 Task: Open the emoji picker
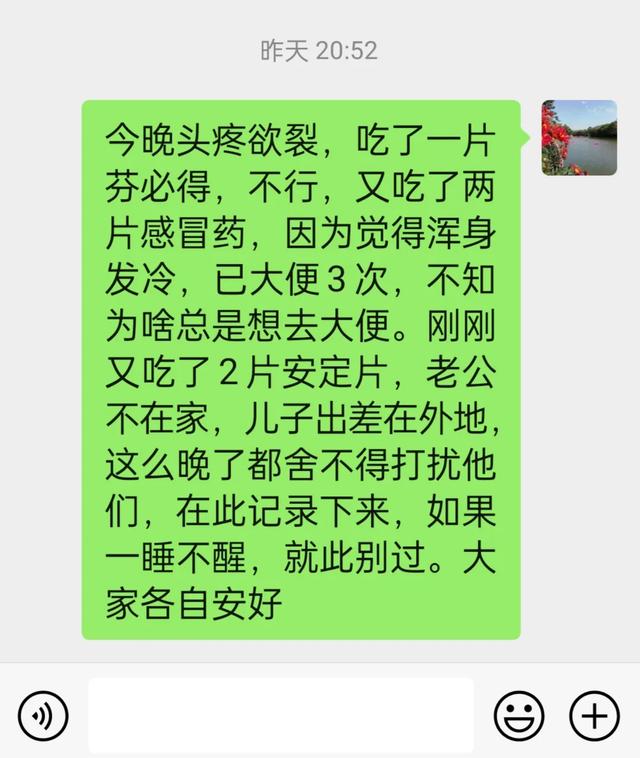[x=520, y=715]
